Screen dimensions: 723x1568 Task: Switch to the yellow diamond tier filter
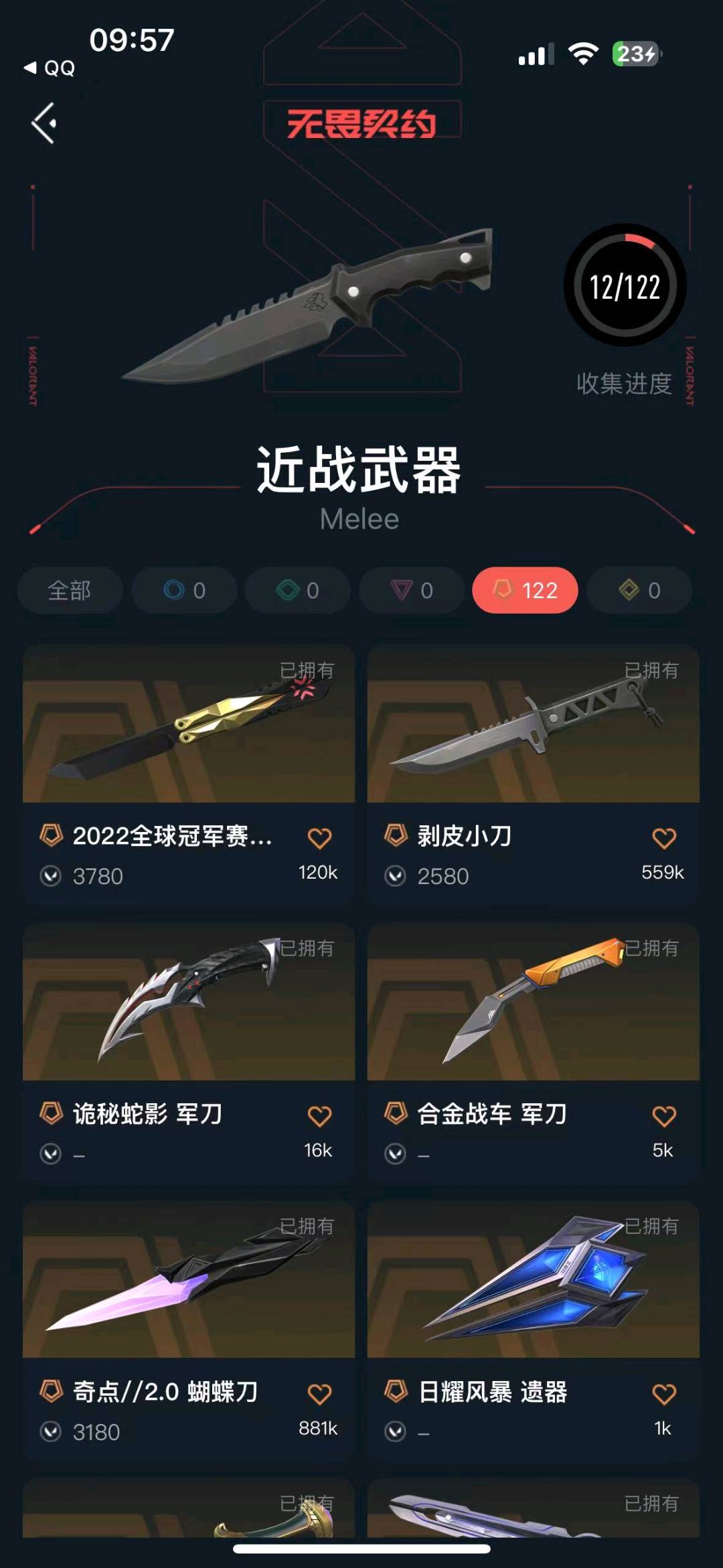[639, 590]
